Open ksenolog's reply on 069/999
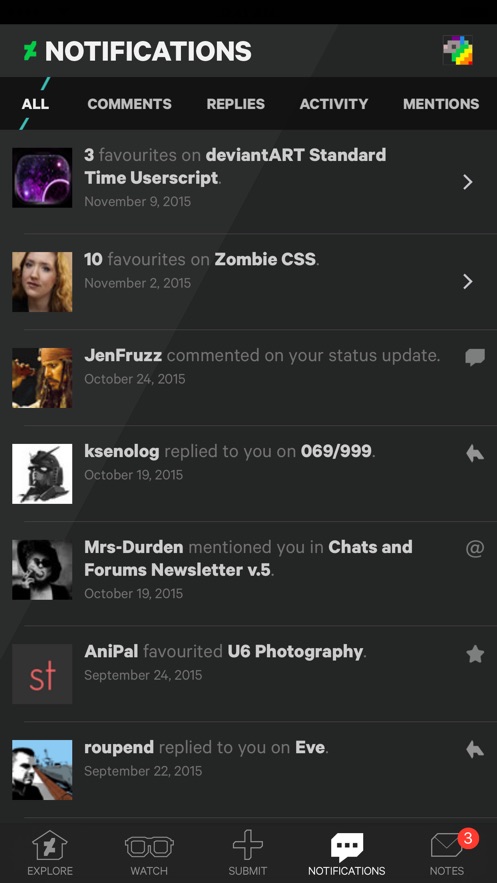The width and height of the screenshot is (497, 883). [248, 473]
